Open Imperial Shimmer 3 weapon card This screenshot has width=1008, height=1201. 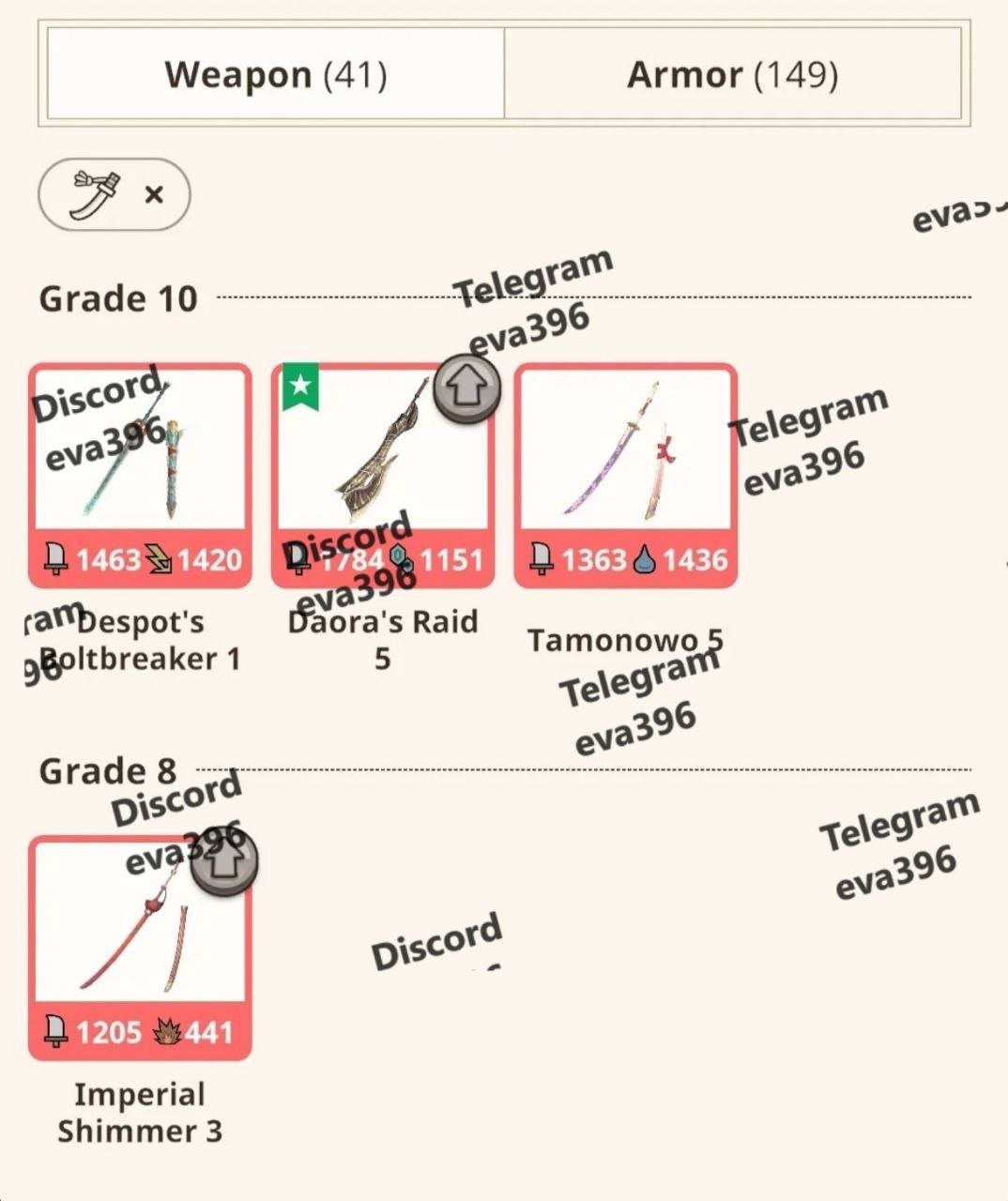(140, 948)
